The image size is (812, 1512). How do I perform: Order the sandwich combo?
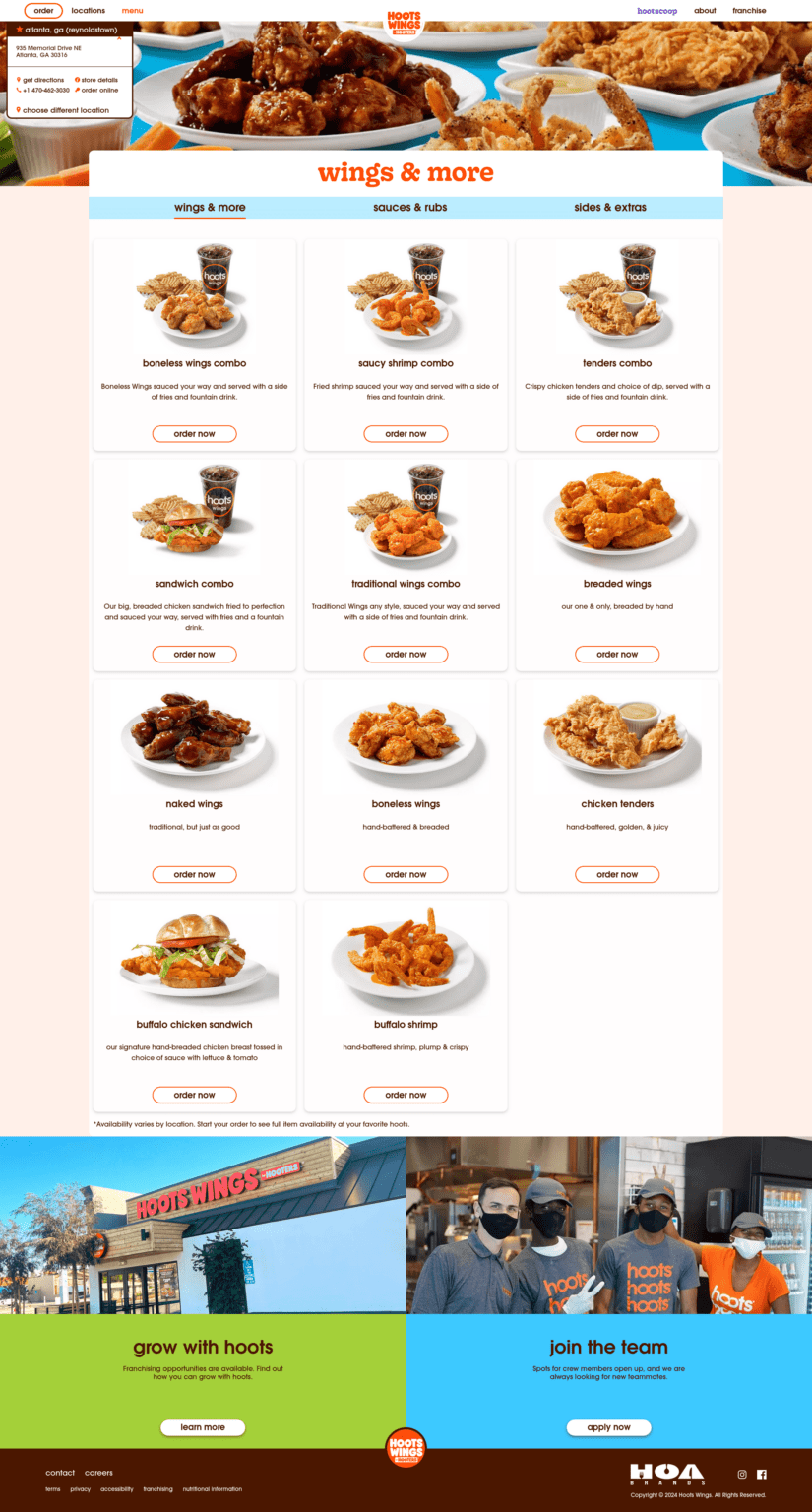tap(195, 655)
